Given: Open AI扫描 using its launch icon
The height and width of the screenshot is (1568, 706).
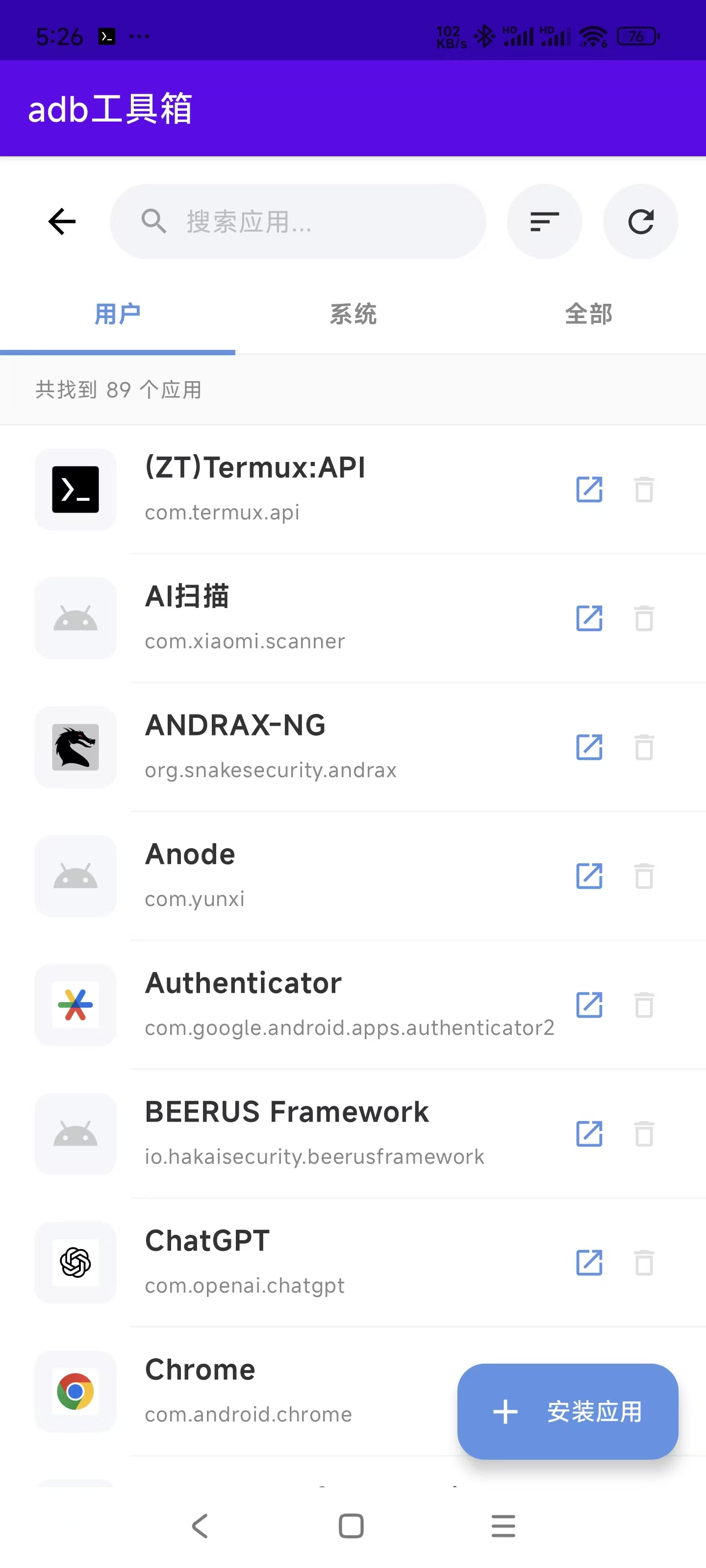Looking at the screenshot, I should (x=589, y=618).
